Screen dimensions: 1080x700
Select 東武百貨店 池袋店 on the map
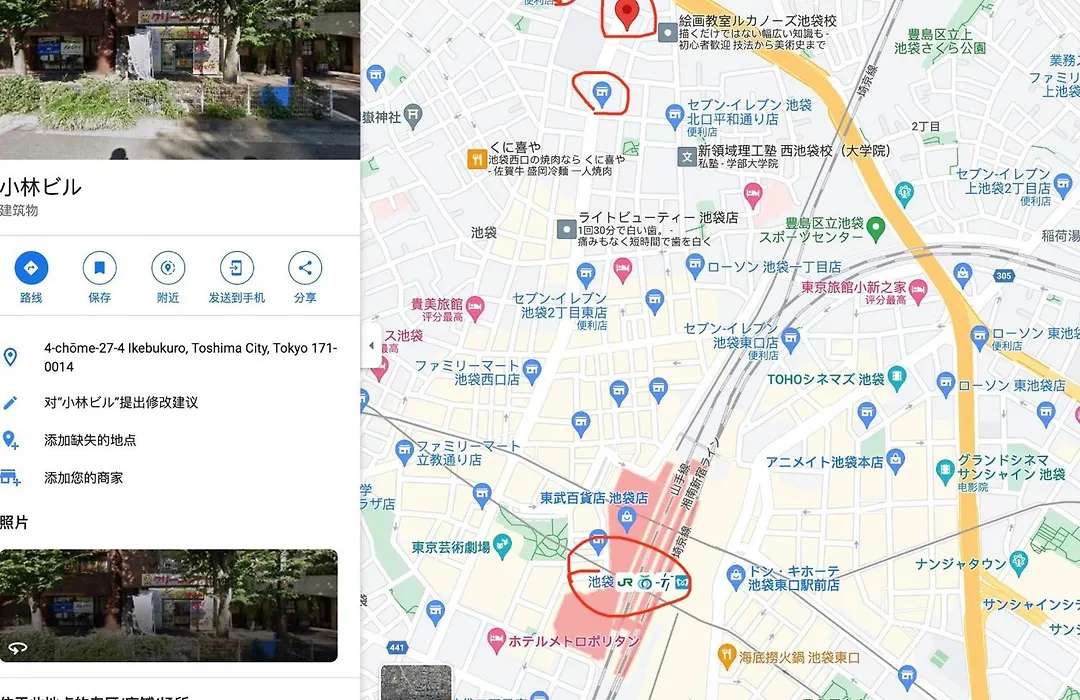tap(627, 517)
